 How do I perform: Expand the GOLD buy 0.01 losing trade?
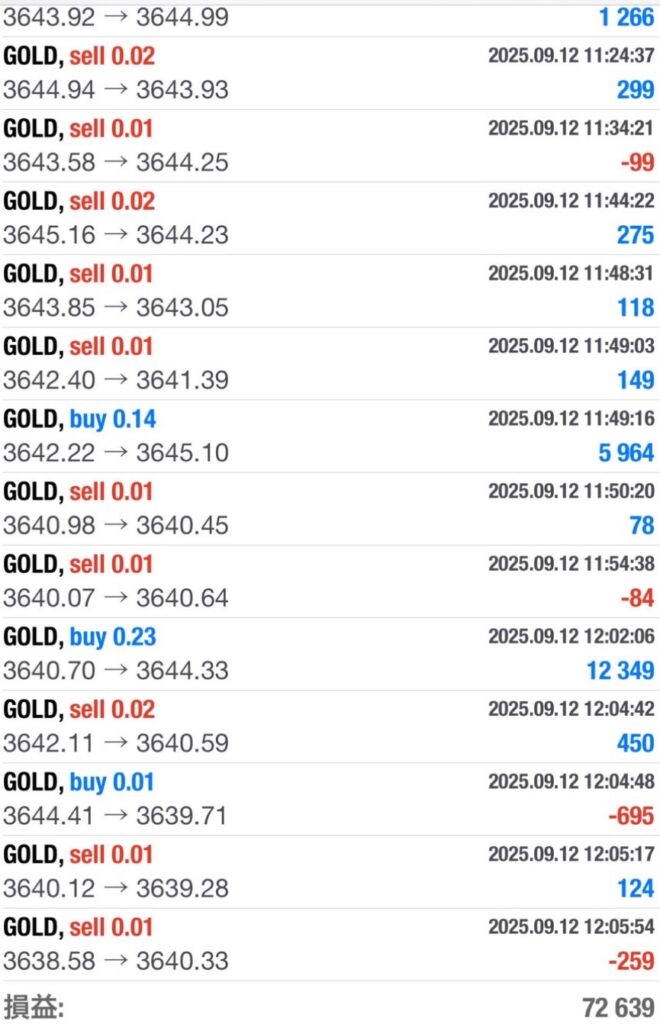[330, 799]
